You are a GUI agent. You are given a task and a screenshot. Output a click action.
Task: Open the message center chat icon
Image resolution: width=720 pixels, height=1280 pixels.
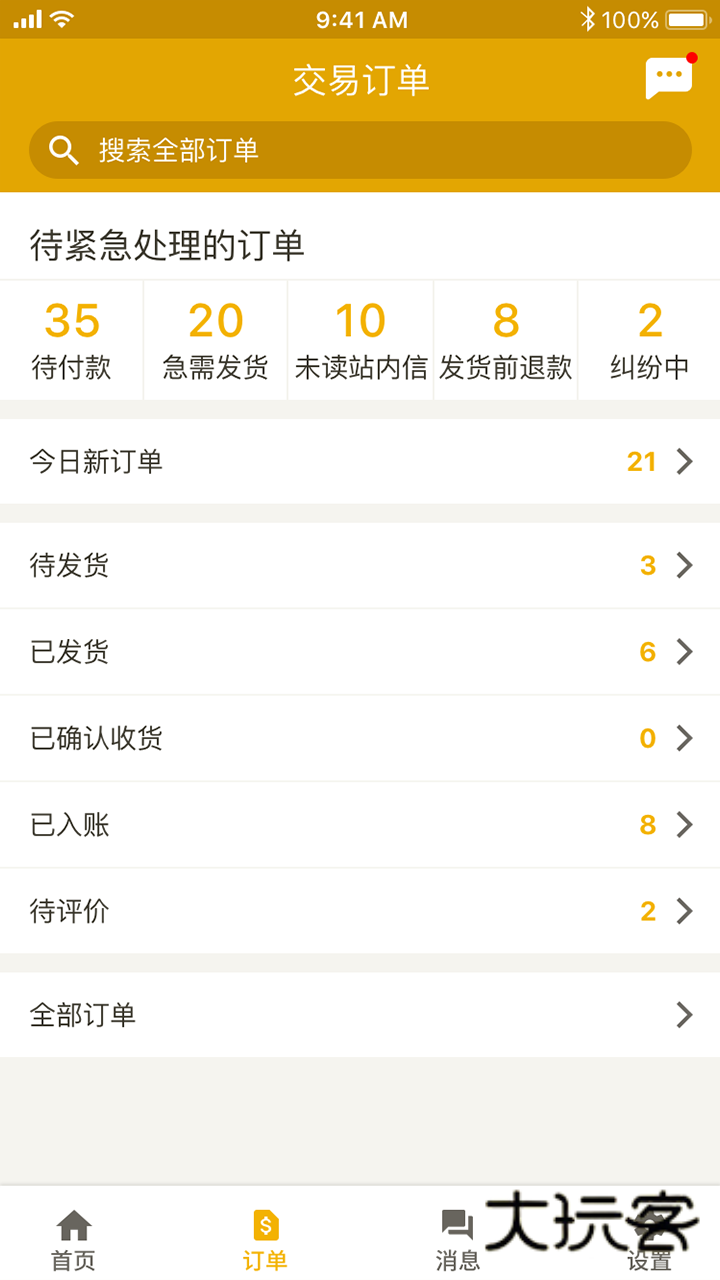click(668, 75)
